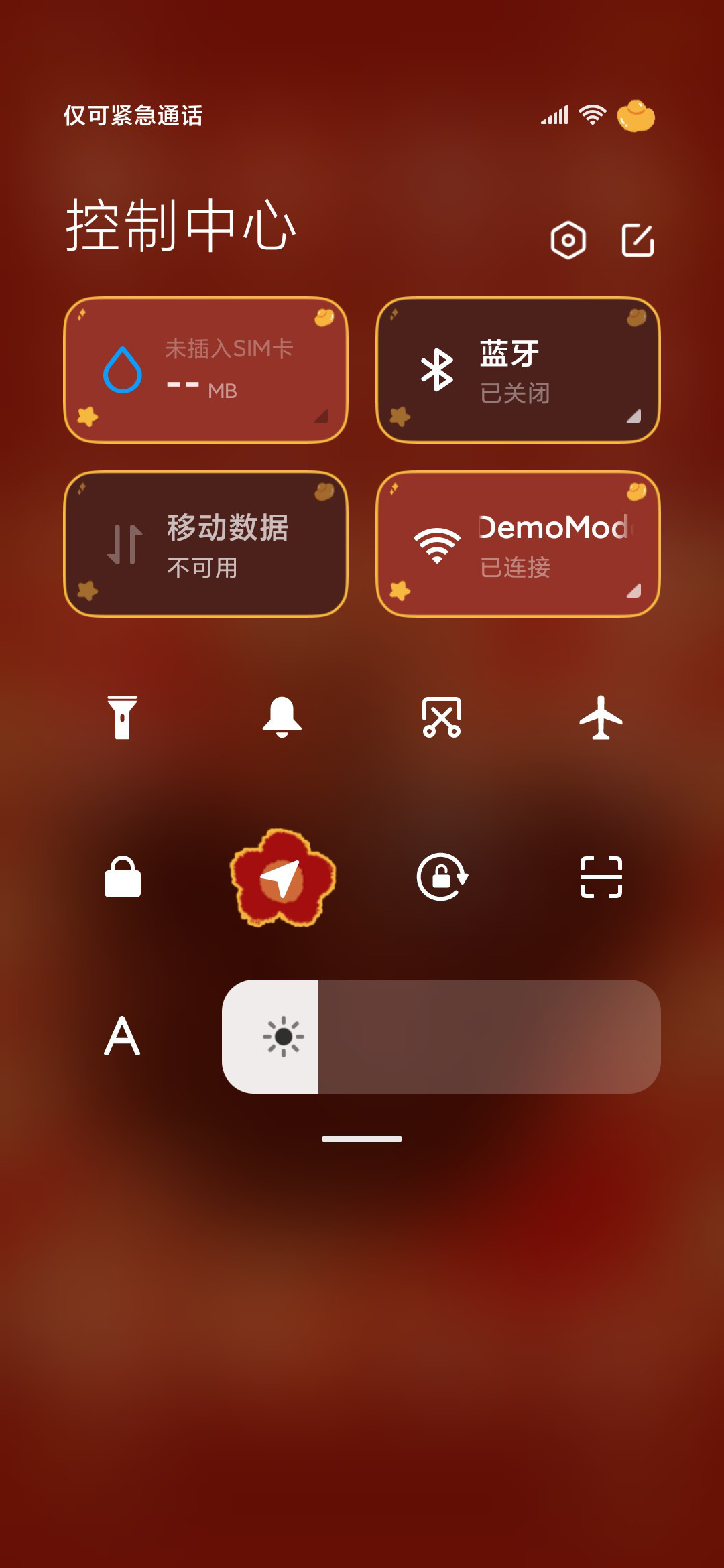Set brightness on the brightness slider
Screen dimensions: 724x1568
(441, 1037)
